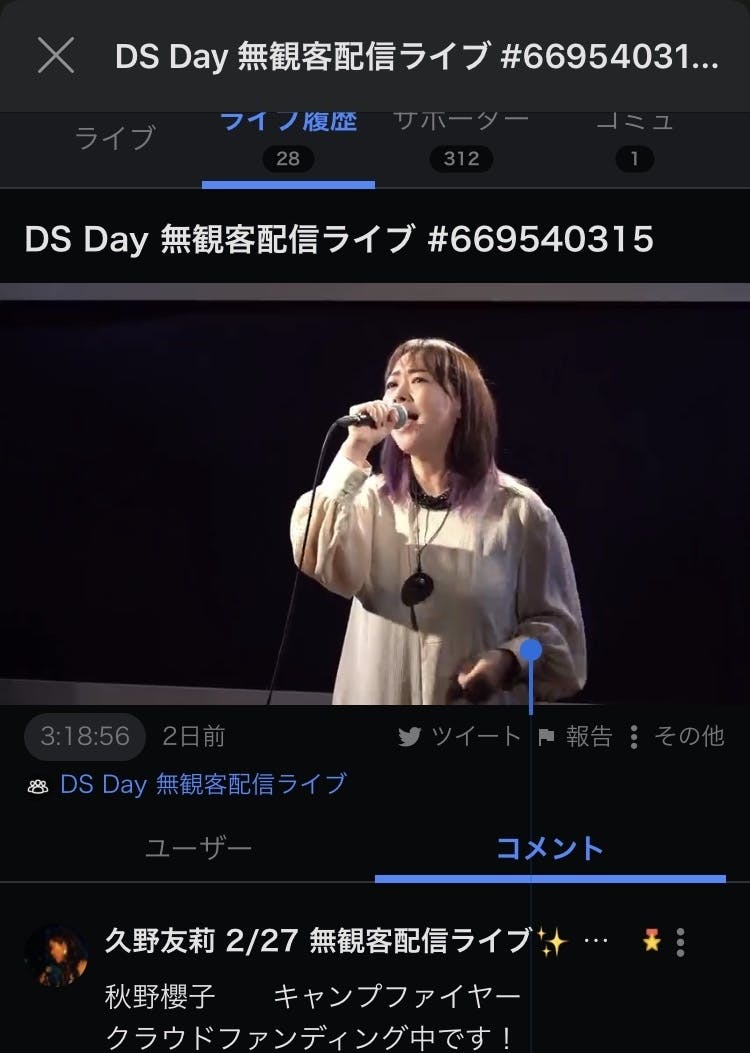Switch to the ユーザー tab
The height and width of the screenshot is (1053, 750).
click(198, 849)
